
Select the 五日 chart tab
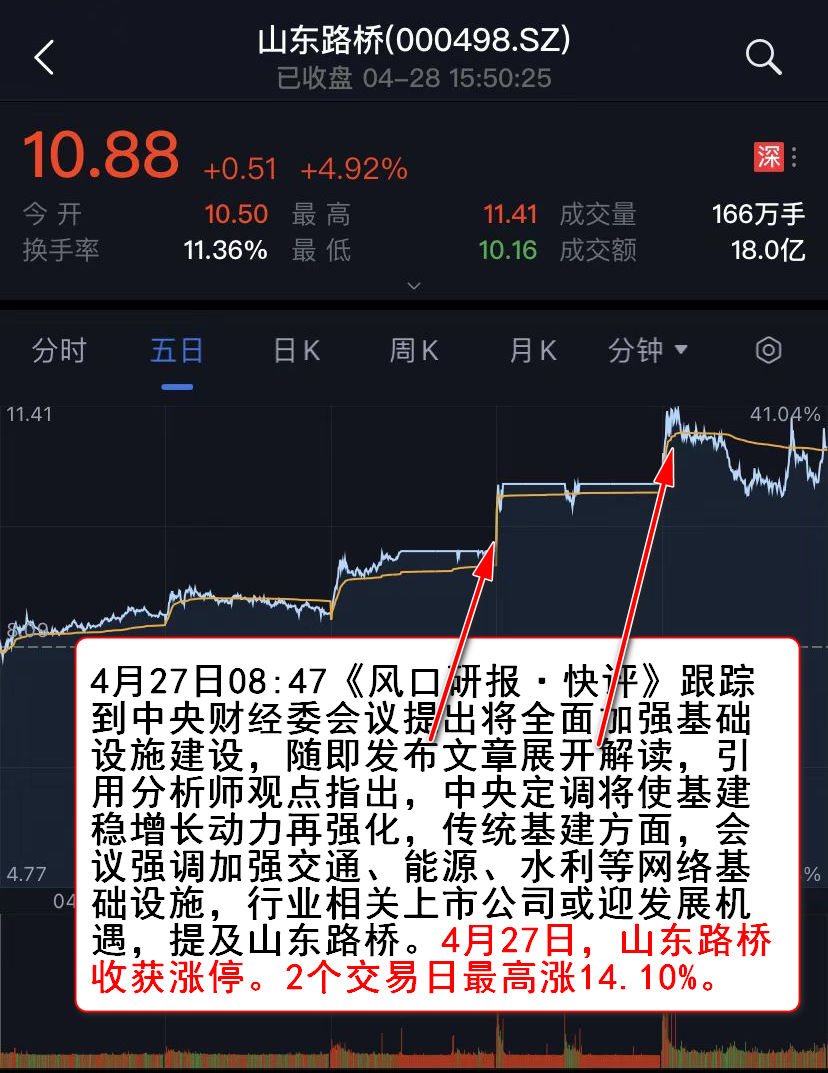pos(177,351)
